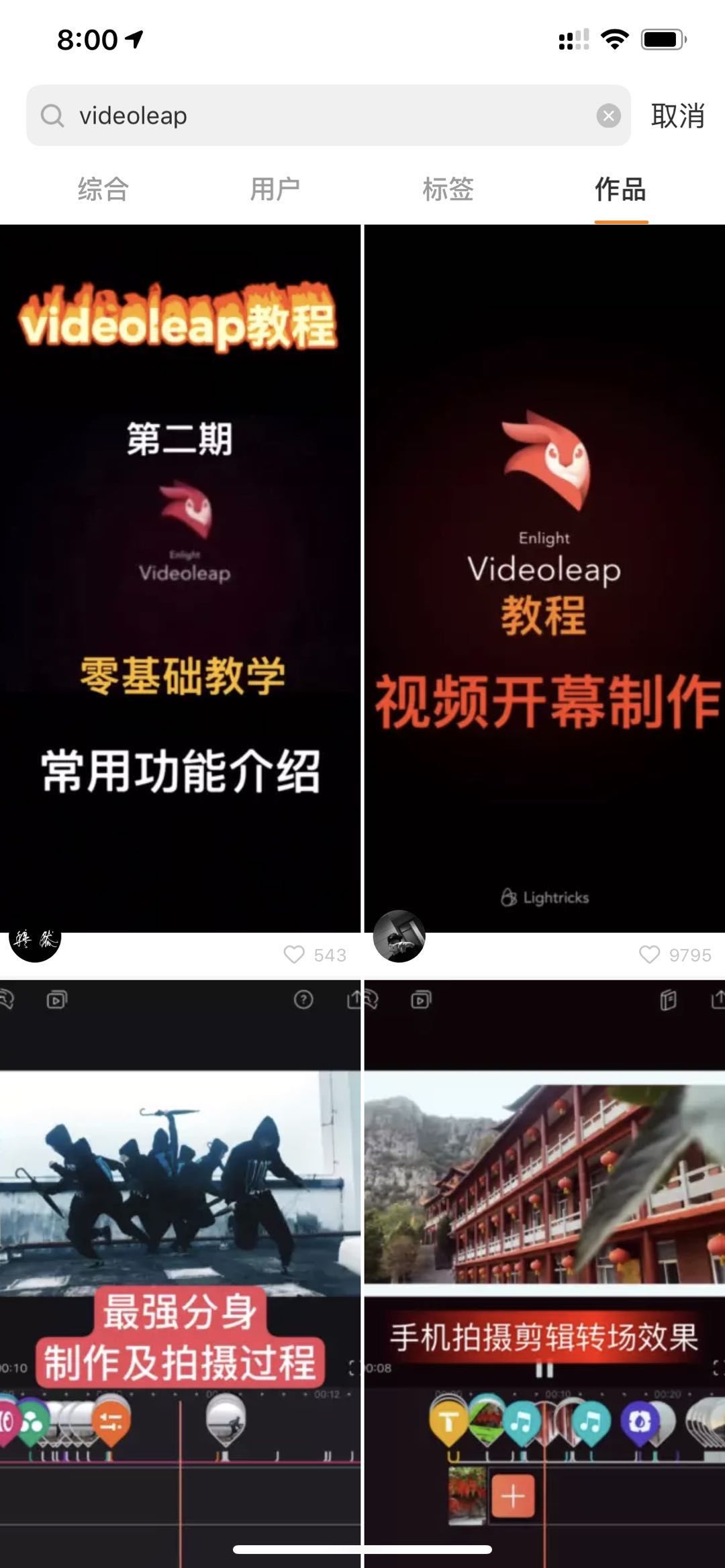The image size is (725, 1568).
Task: Open the 视频开幕制作 tutorial video
Action: pyautogui.click(x=544, y=577)
